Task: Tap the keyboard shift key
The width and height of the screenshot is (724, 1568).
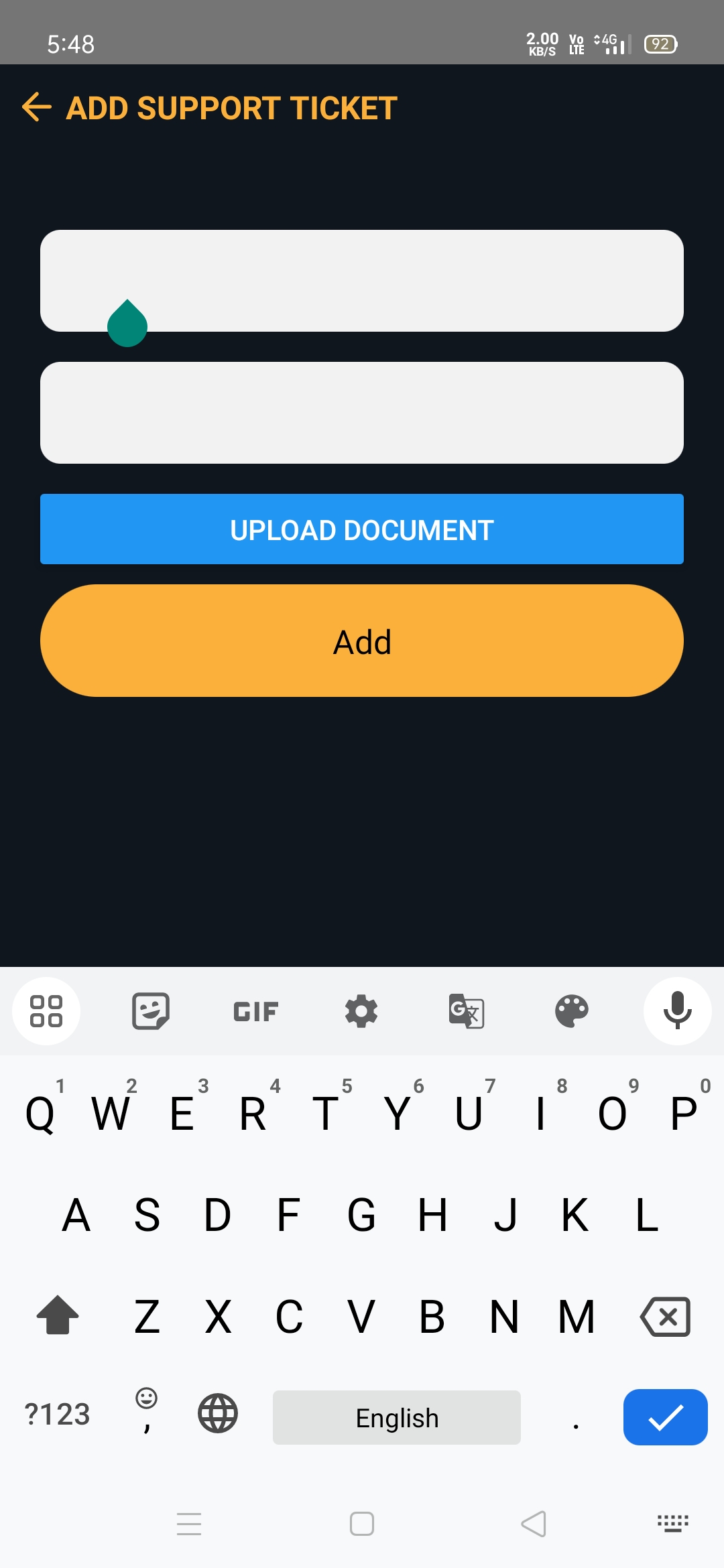Action: pos(58,1315)
